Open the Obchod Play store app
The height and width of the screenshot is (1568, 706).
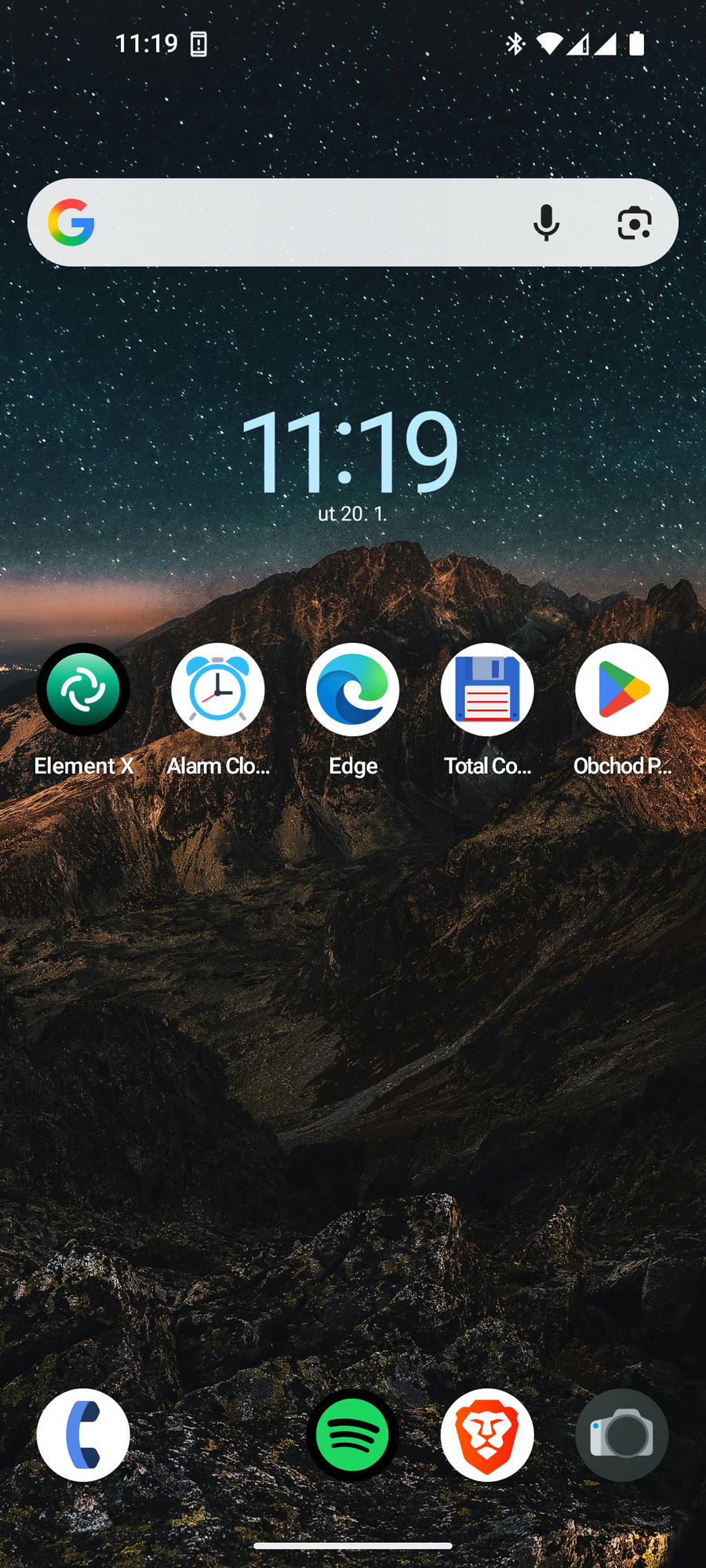(622, 690)
